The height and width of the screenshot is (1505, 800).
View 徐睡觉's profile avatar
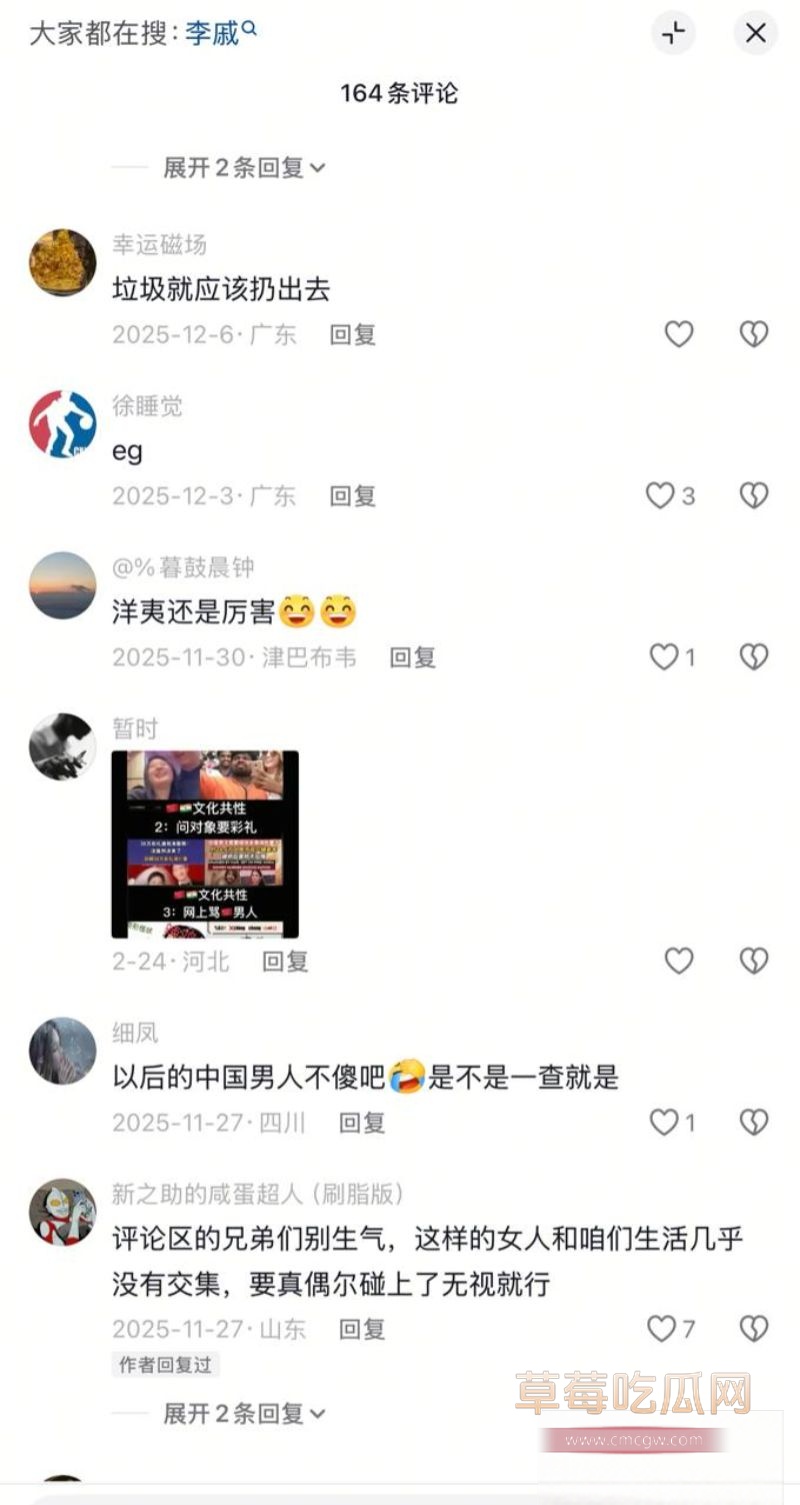(61, 422)
